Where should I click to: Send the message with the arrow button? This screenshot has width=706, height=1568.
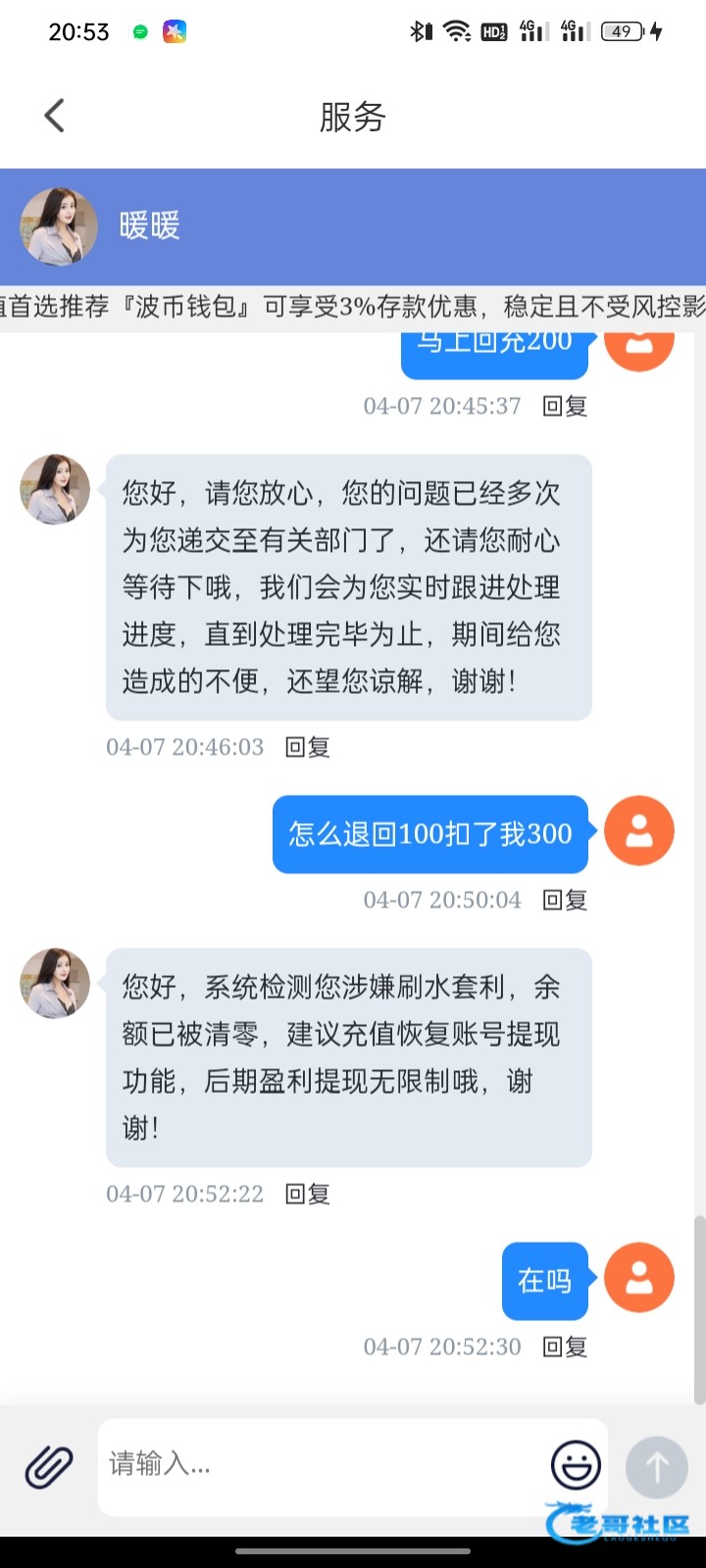pyautogui.click(x=656, y=1466)
